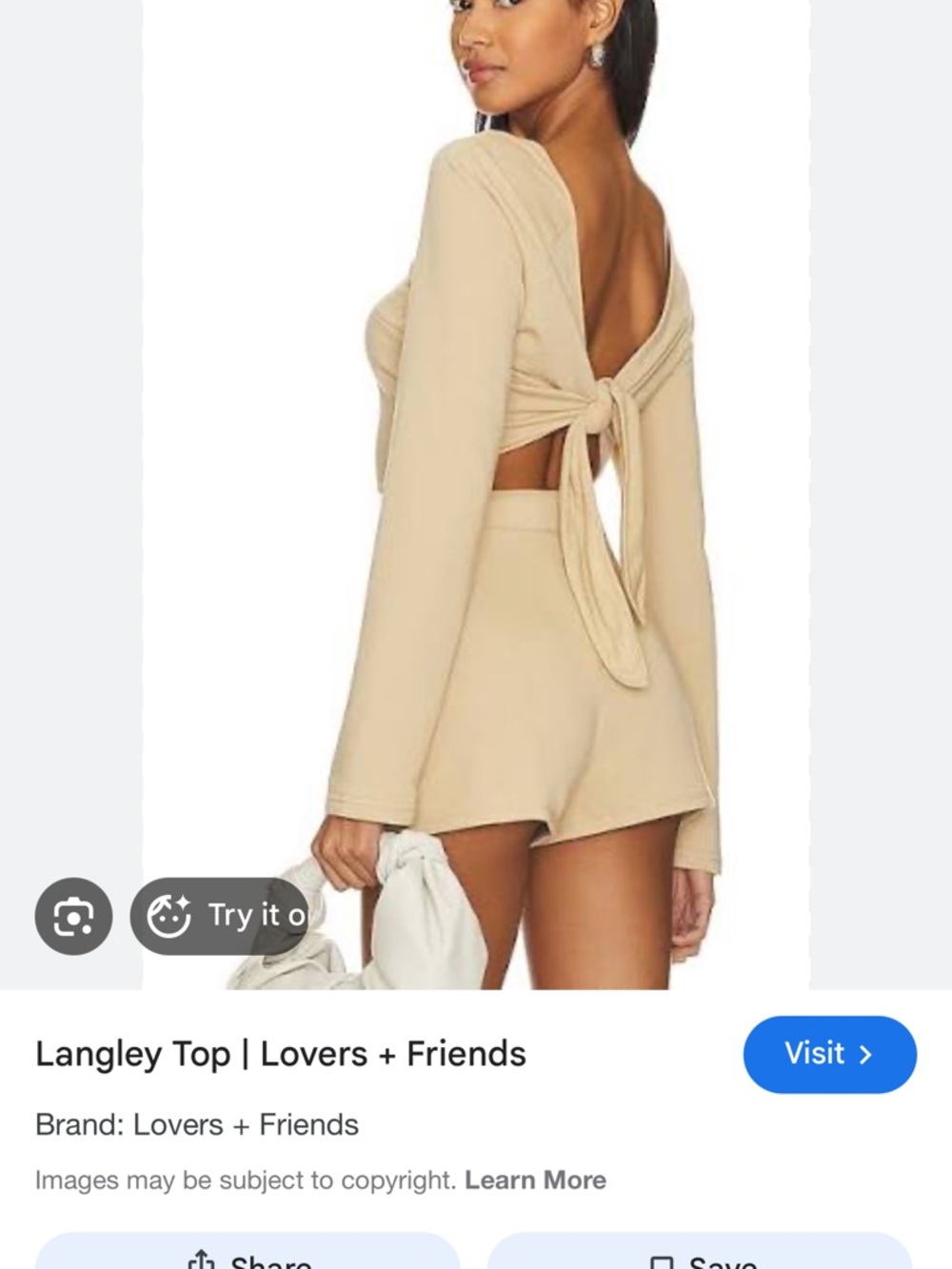
Task: Tap the Visit text label
Action: pos(814,1054)
